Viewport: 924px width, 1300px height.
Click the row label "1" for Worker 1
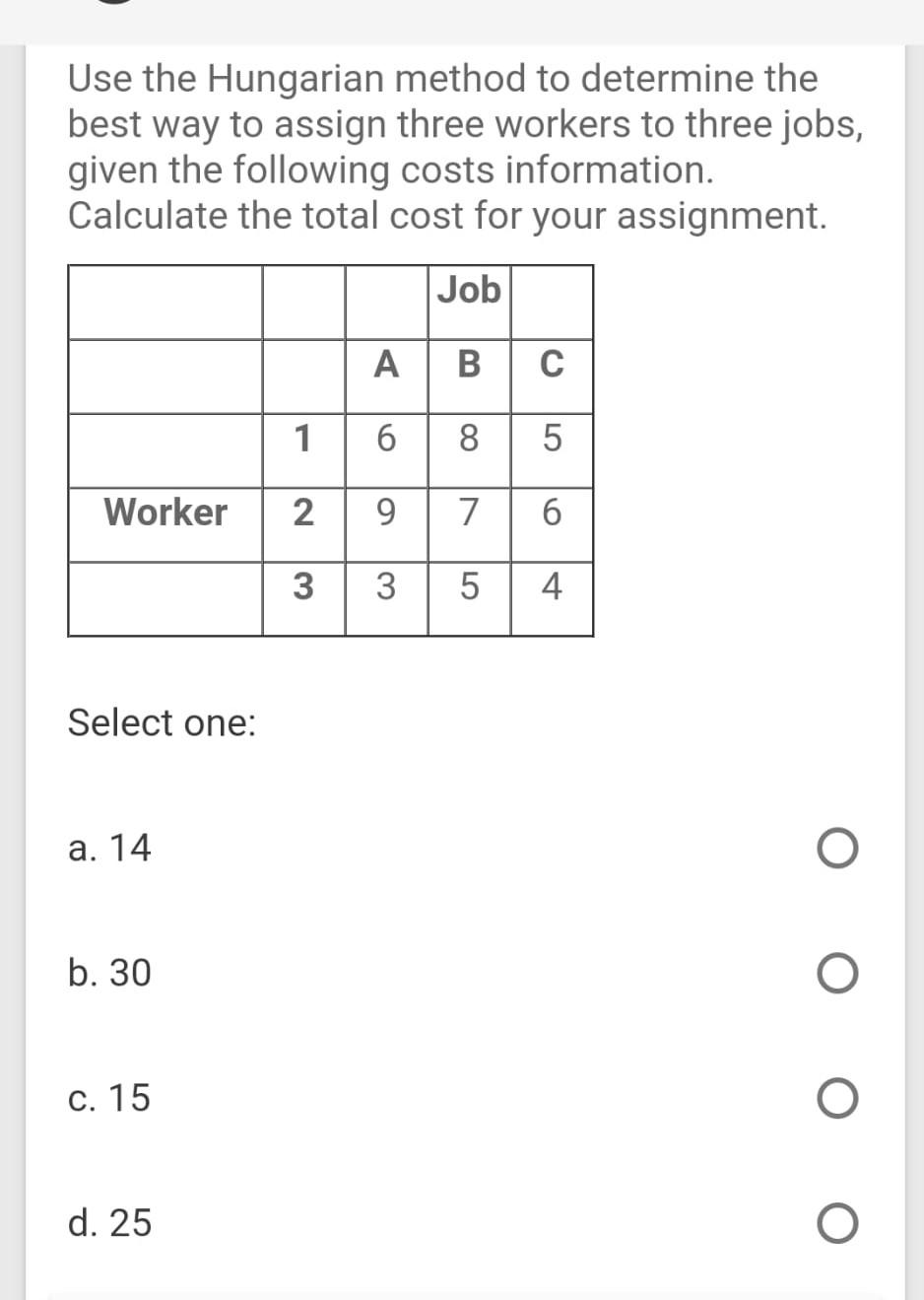point(303,437)
